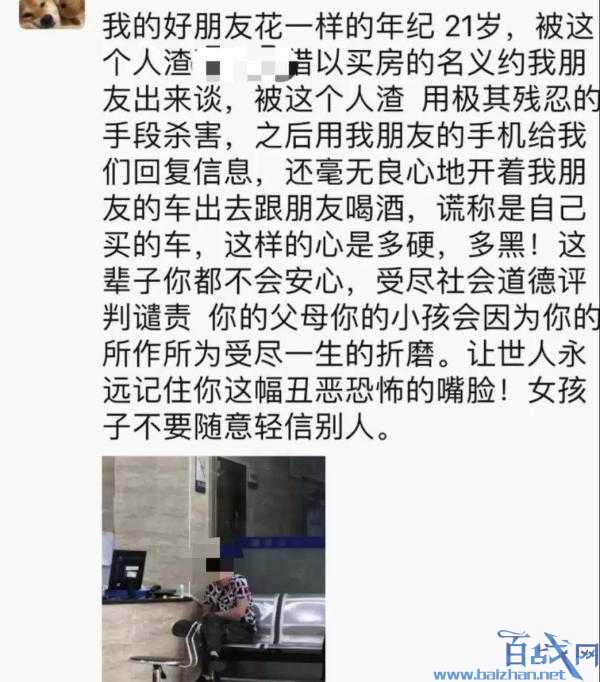Open the poster's profile avatar
The image size is (600, 682).
pos(51,13)
